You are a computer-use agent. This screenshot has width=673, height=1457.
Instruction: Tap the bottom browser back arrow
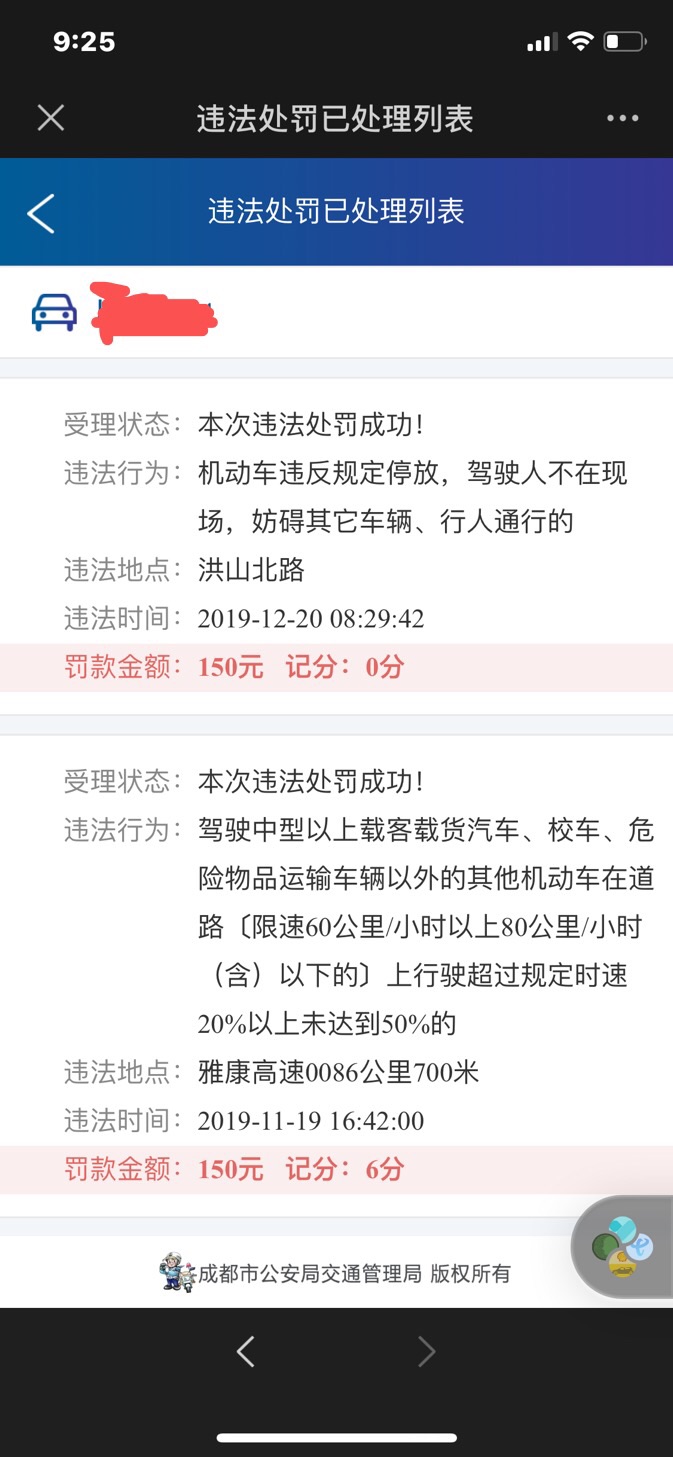tap(245, 1352)
